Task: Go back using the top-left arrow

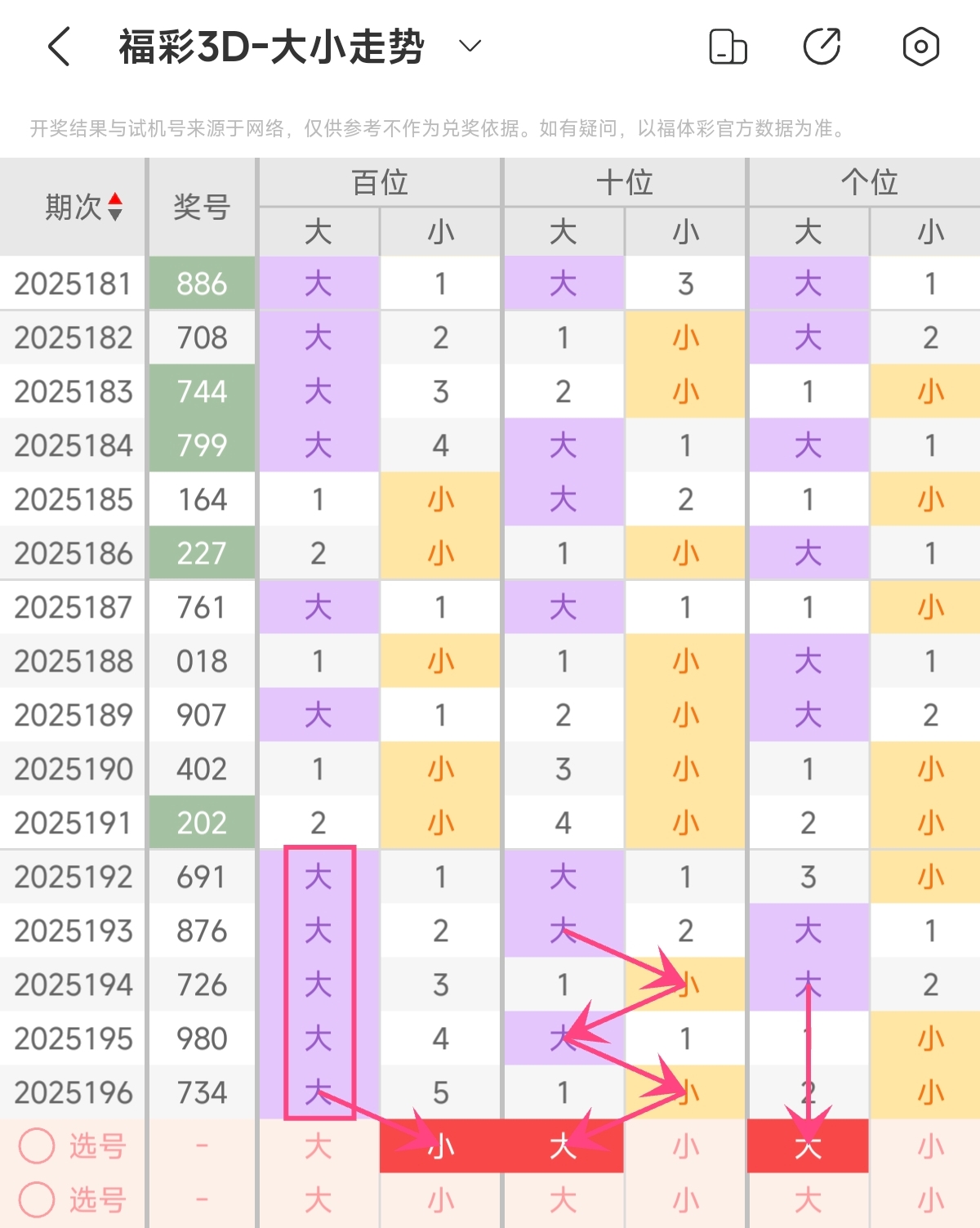Action: 60,46
